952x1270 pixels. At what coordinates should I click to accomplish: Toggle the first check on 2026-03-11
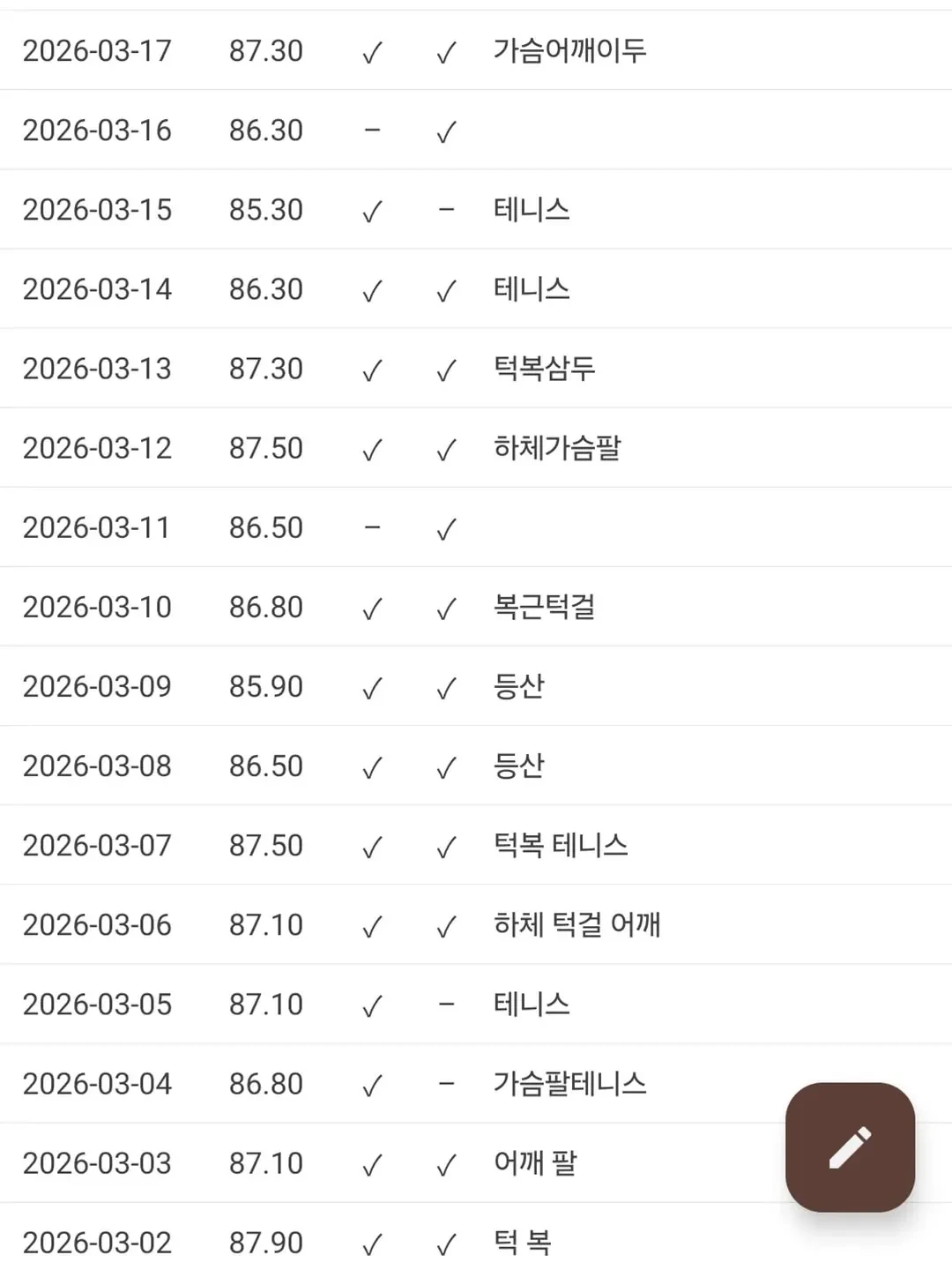point(371,527)
